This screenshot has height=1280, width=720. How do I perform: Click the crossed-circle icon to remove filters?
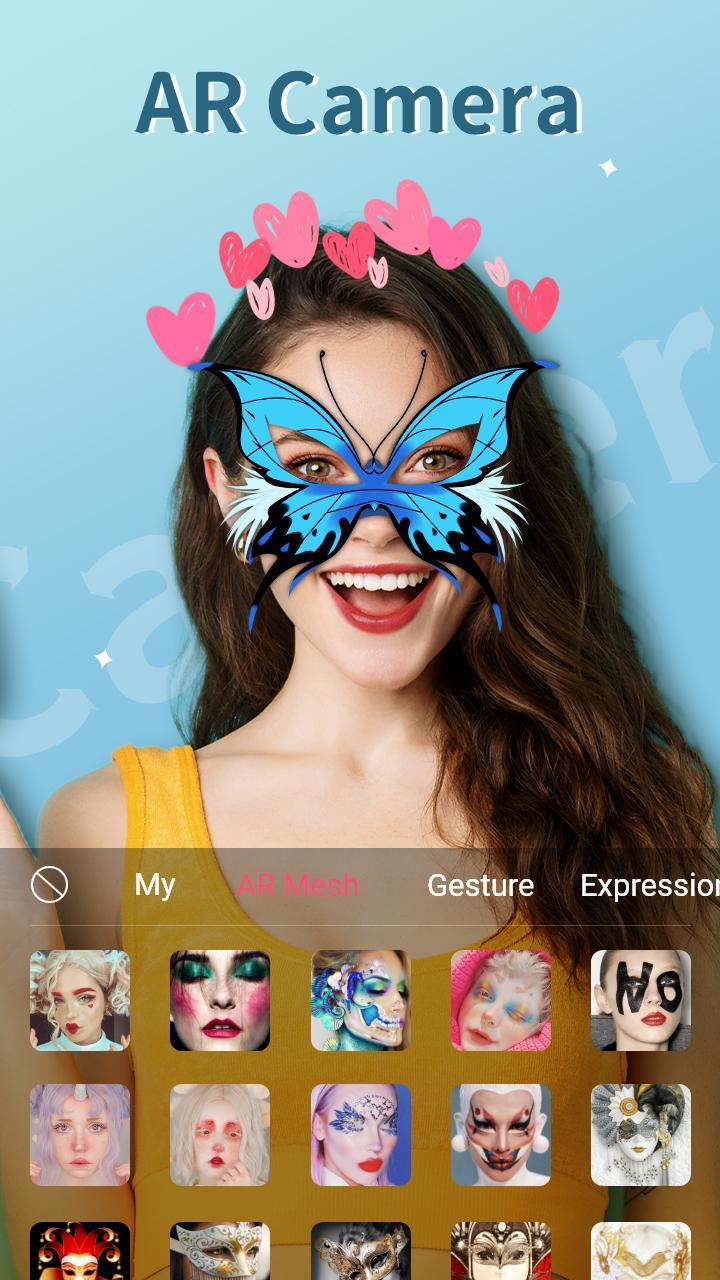coord(47,884)
